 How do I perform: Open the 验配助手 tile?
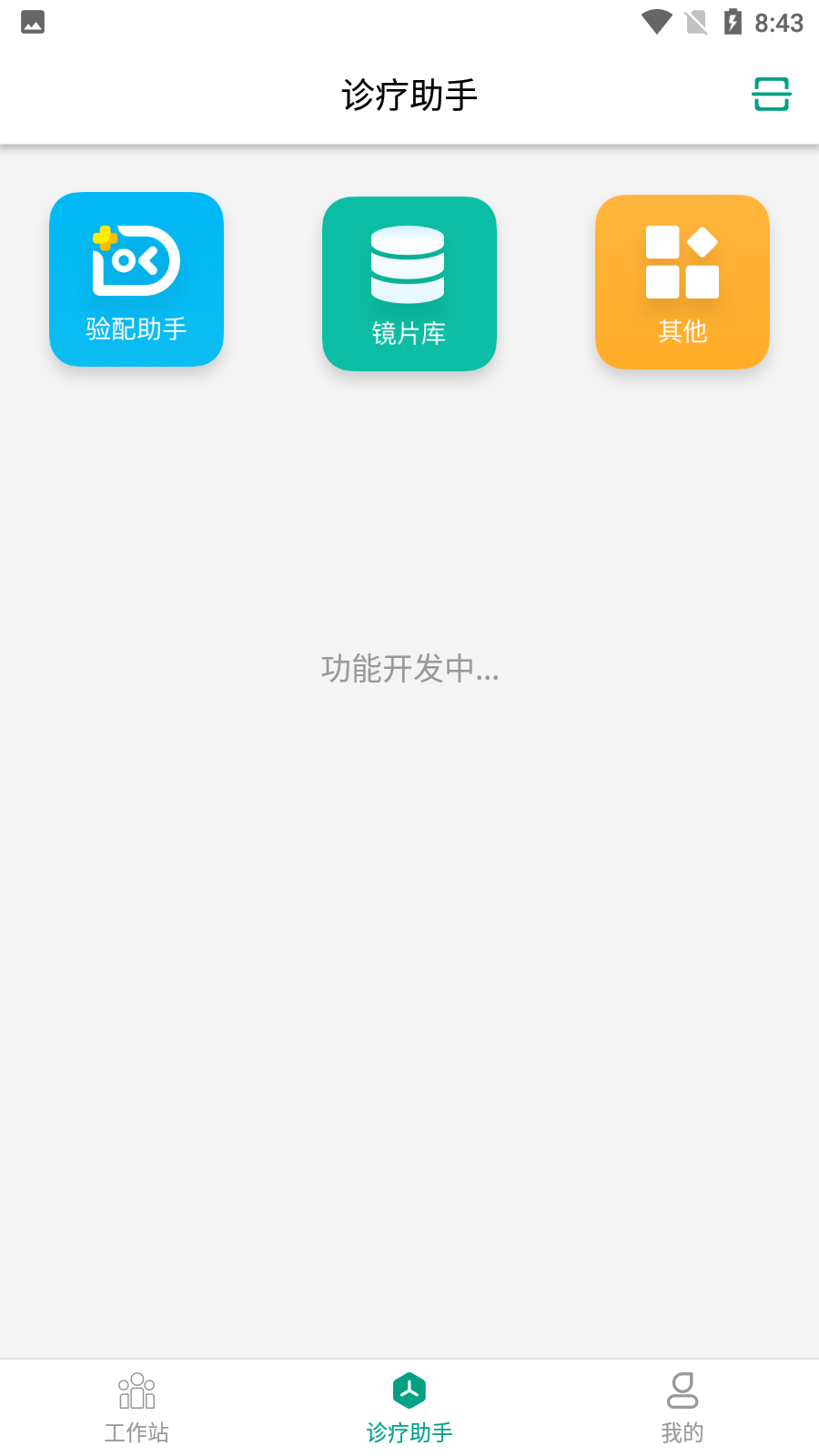tap(136, 279)
